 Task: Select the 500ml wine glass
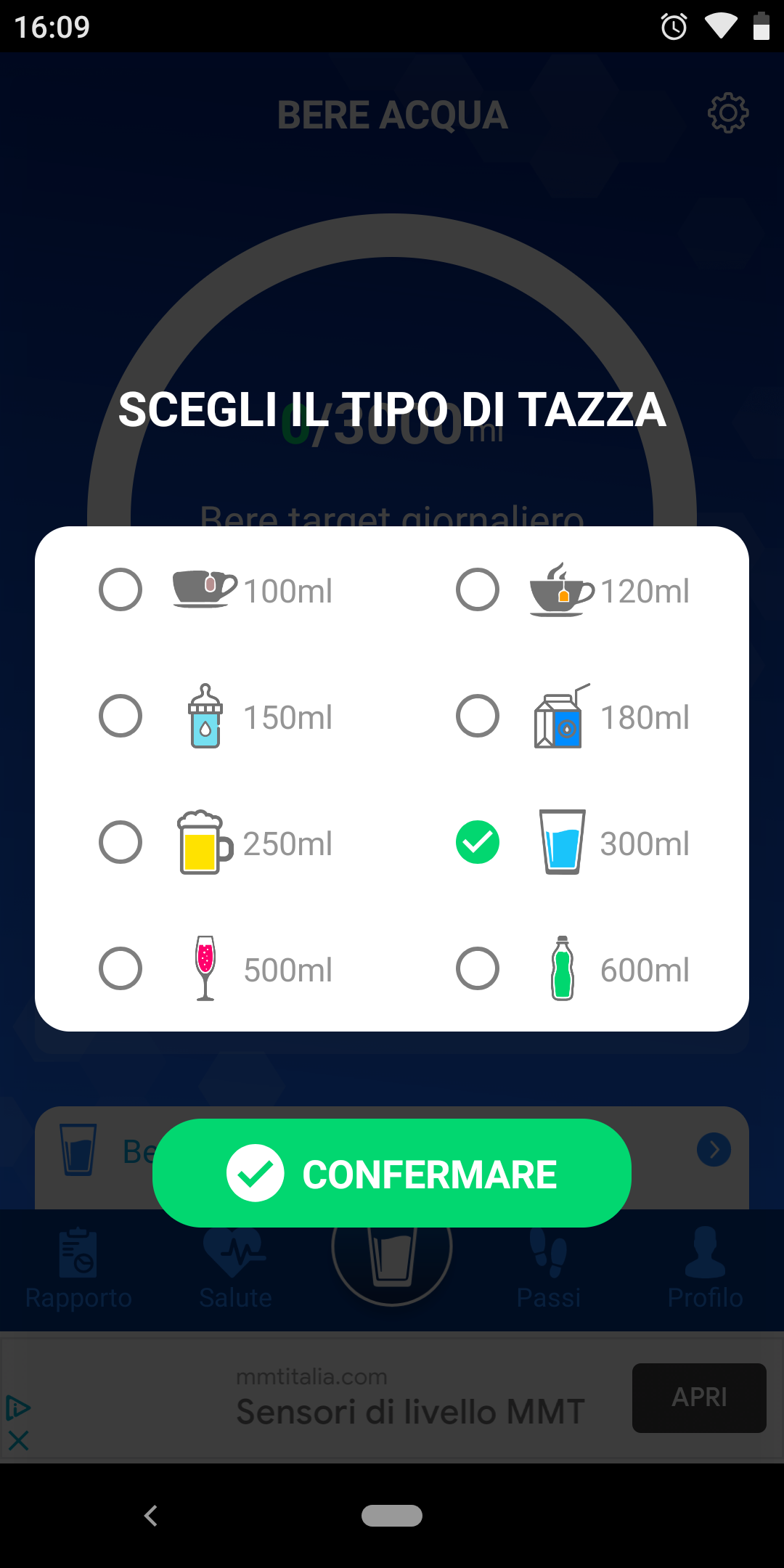(x=121, y=968)
